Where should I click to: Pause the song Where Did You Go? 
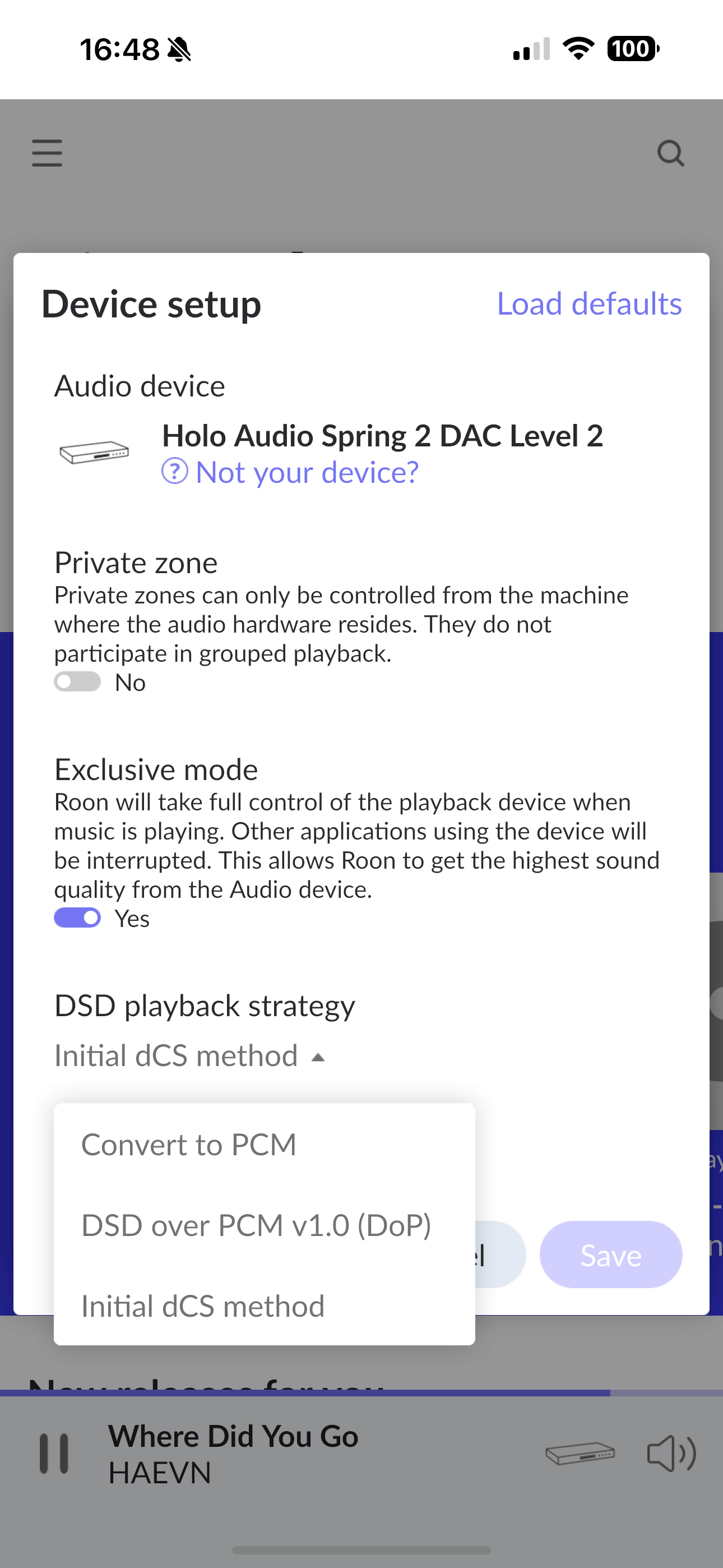54,1454
